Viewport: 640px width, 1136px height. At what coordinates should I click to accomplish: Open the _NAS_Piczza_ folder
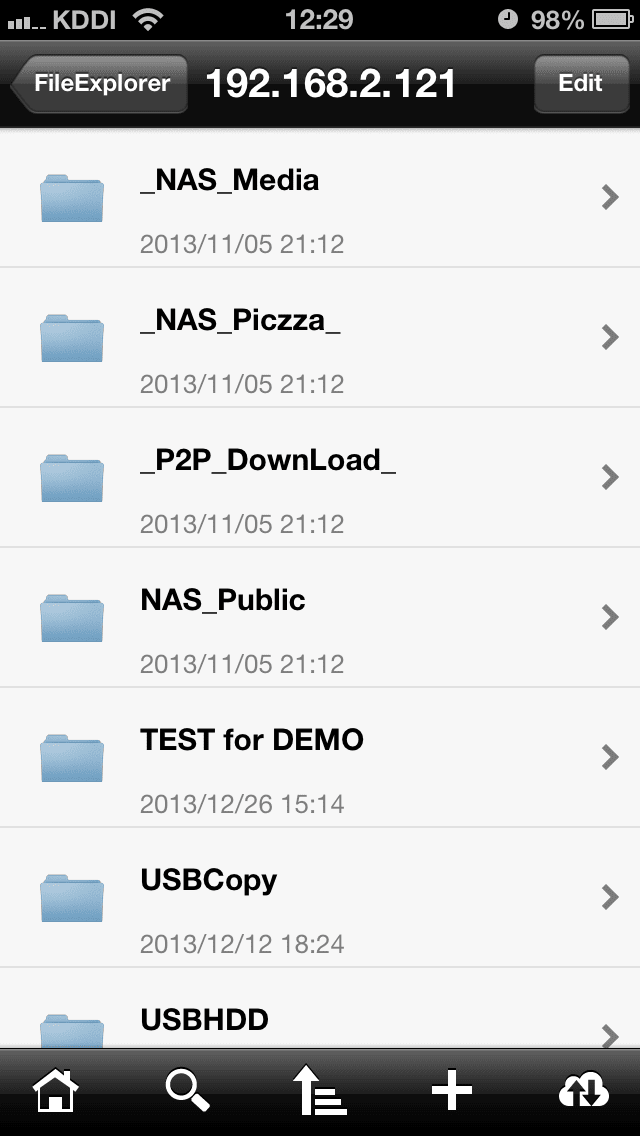320,338
